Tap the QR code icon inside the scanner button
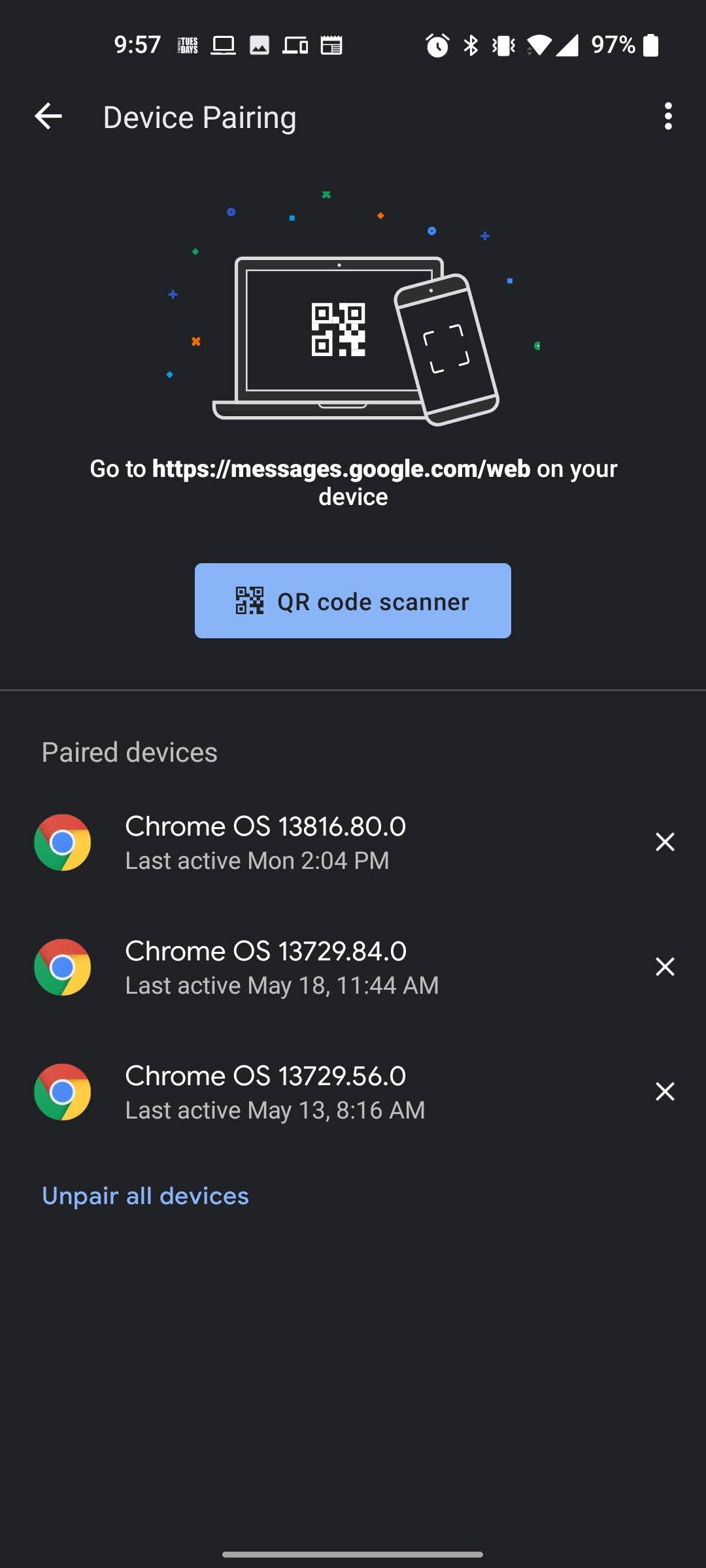 coord(249,600)
